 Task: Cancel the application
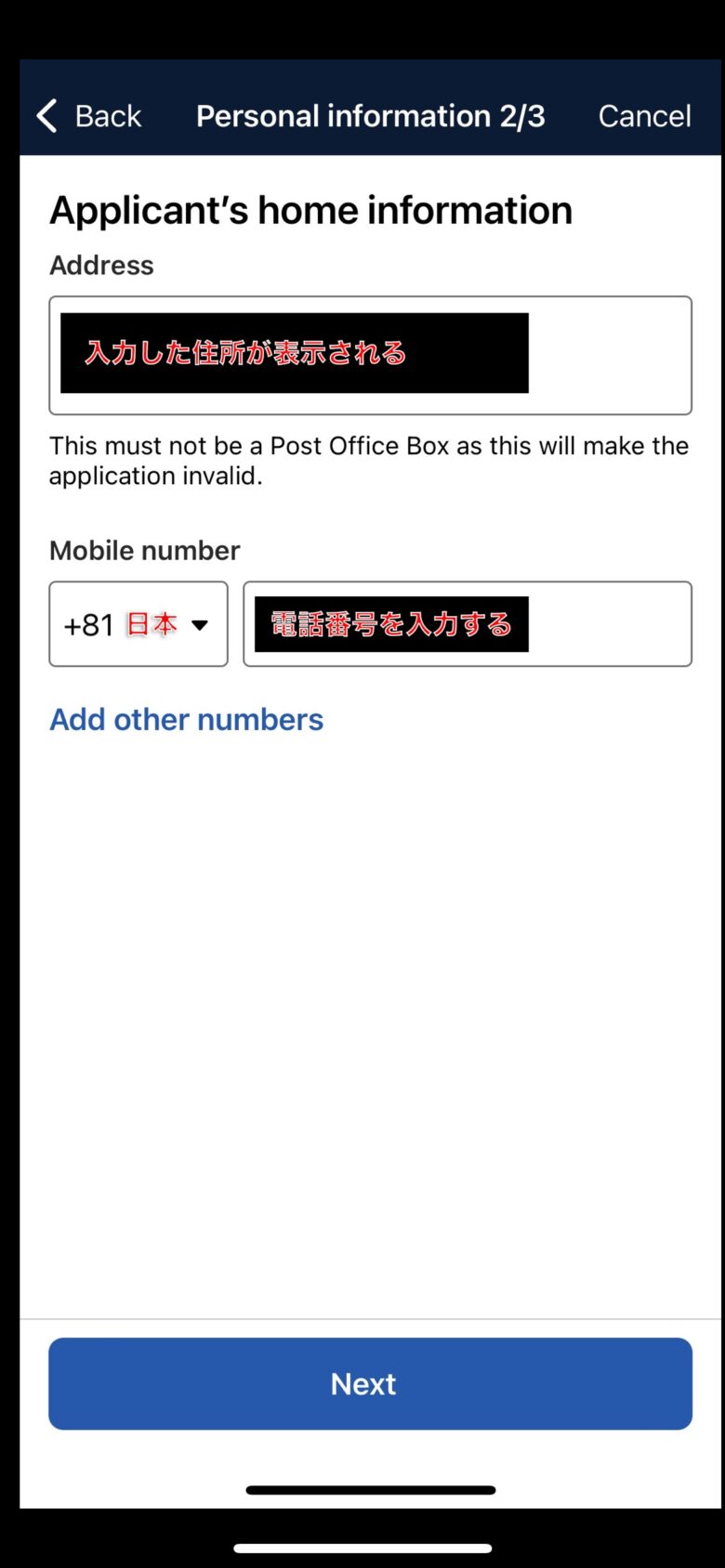click(x=644, y=116)
